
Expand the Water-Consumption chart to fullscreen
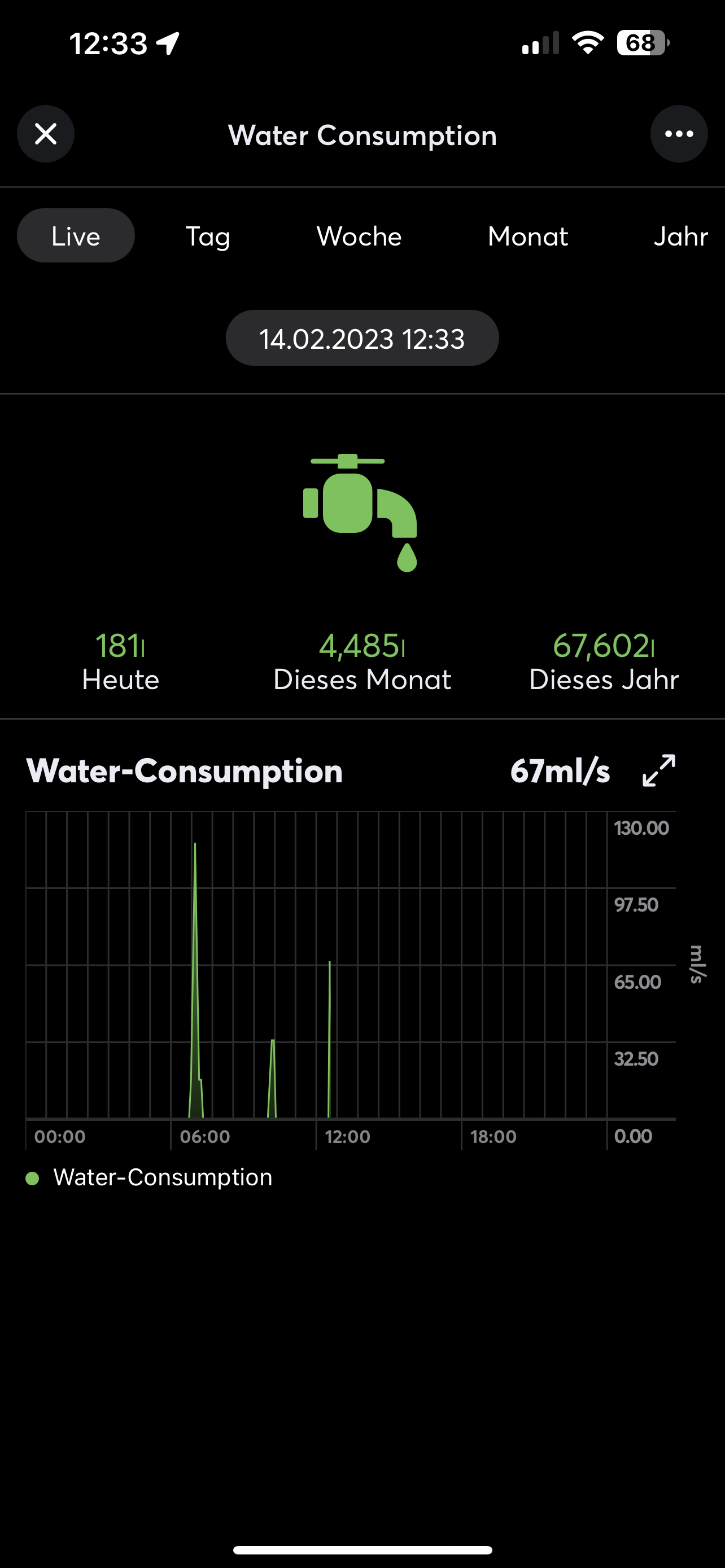tap(658, 770)
